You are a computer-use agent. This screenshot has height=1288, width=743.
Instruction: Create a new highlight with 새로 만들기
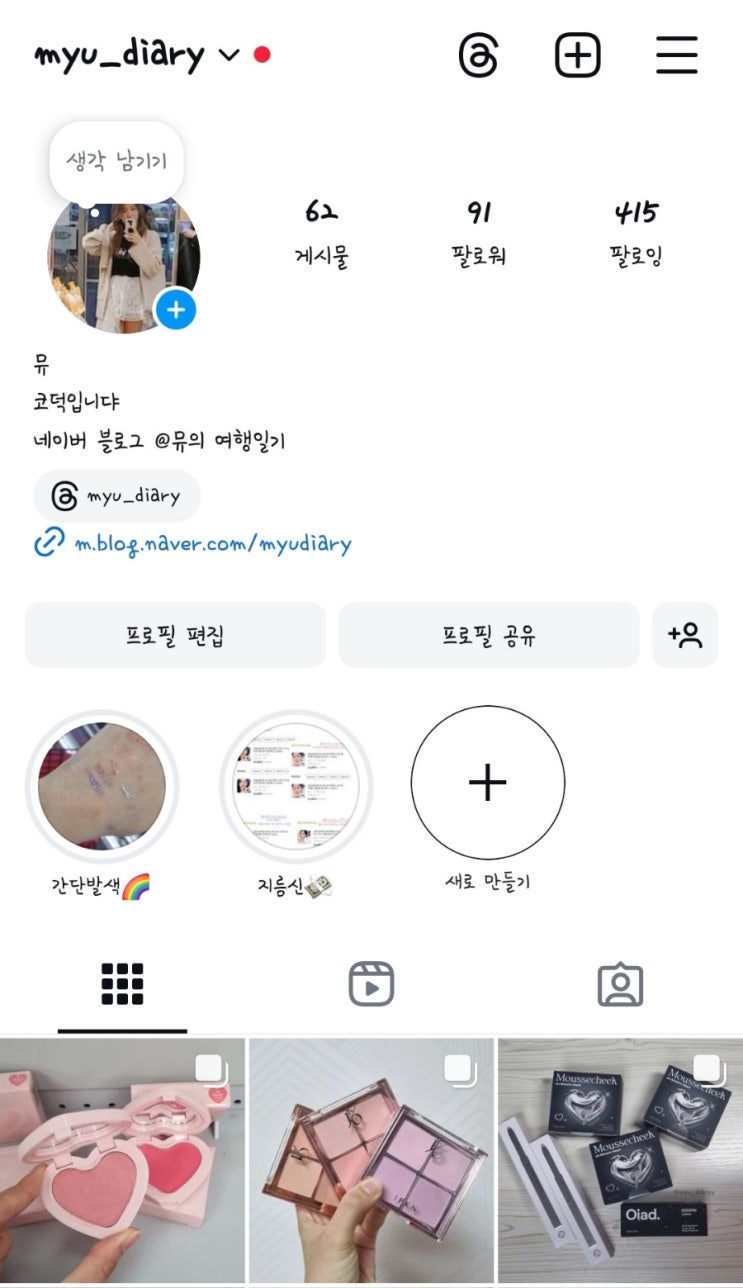pyautogui.click(x=488, y=785)
